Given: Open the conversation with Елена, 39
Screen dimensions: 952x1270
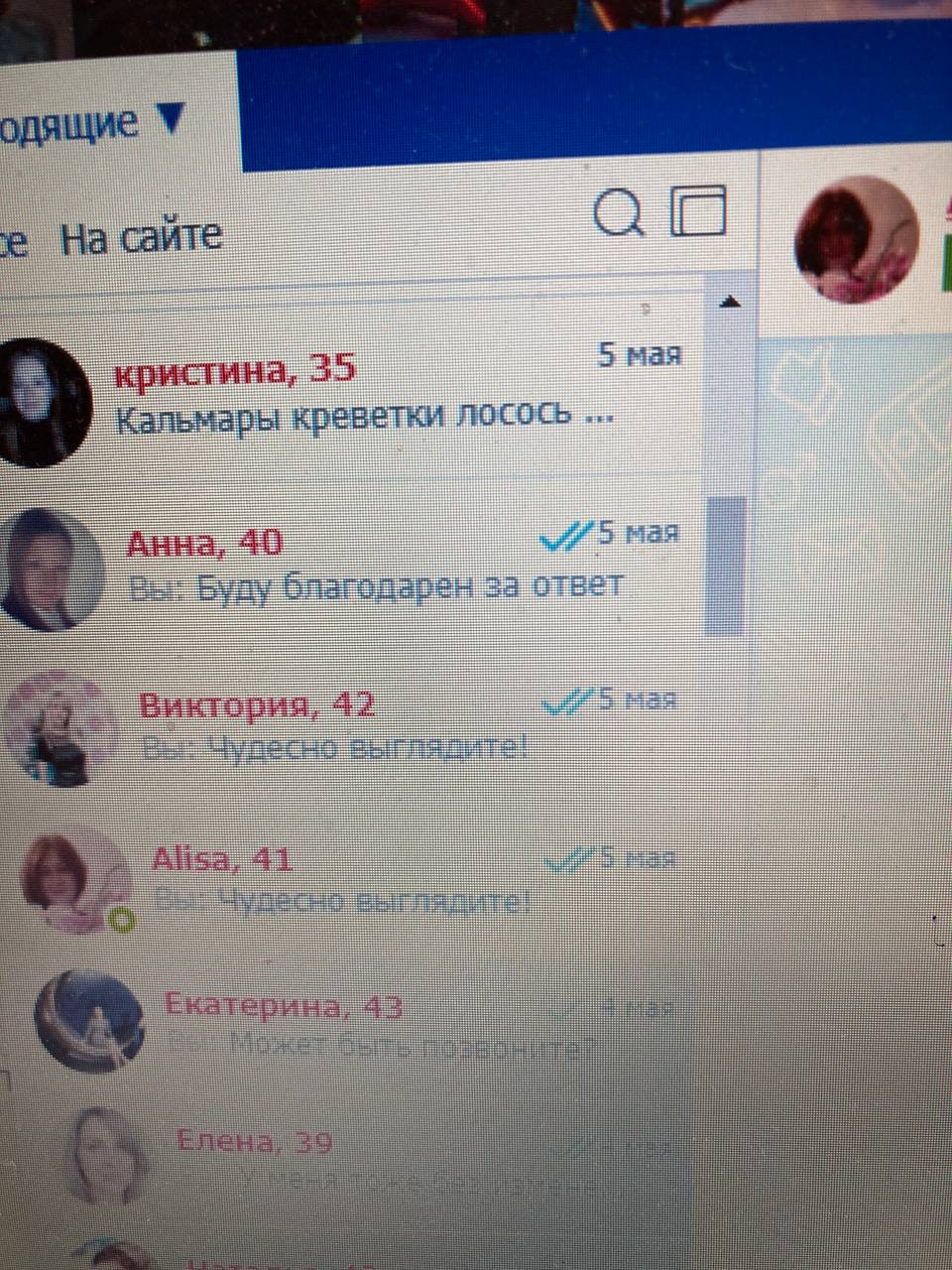Looking at the screenshot, I should (377, 1161).
